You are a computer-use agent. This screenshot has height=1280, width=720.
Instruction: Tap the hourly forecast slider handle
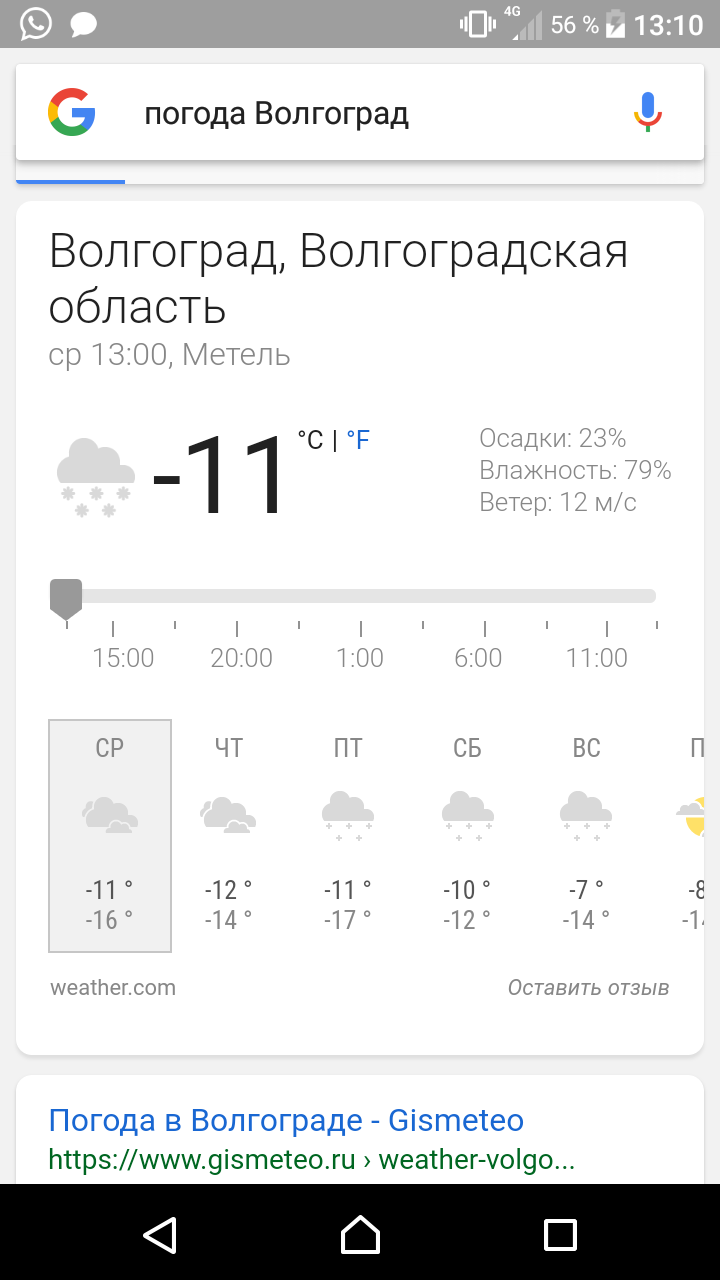pyautogui.click(x=66, y=598)
